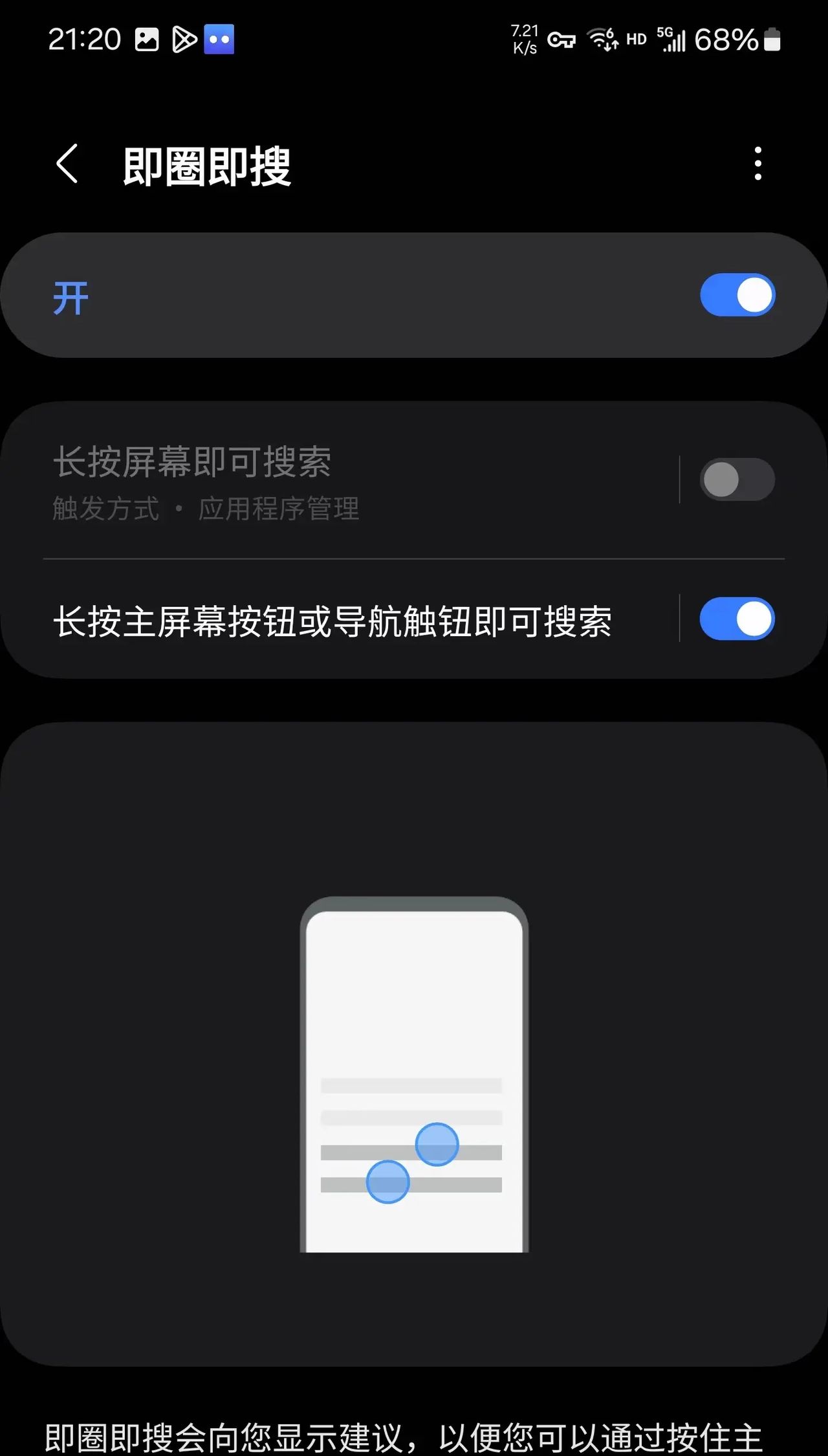The height and width of the screenshot is (1456, 828).
Task: Enable the 长按屏幕即可搜索 switch
Action: click(737, 480)
